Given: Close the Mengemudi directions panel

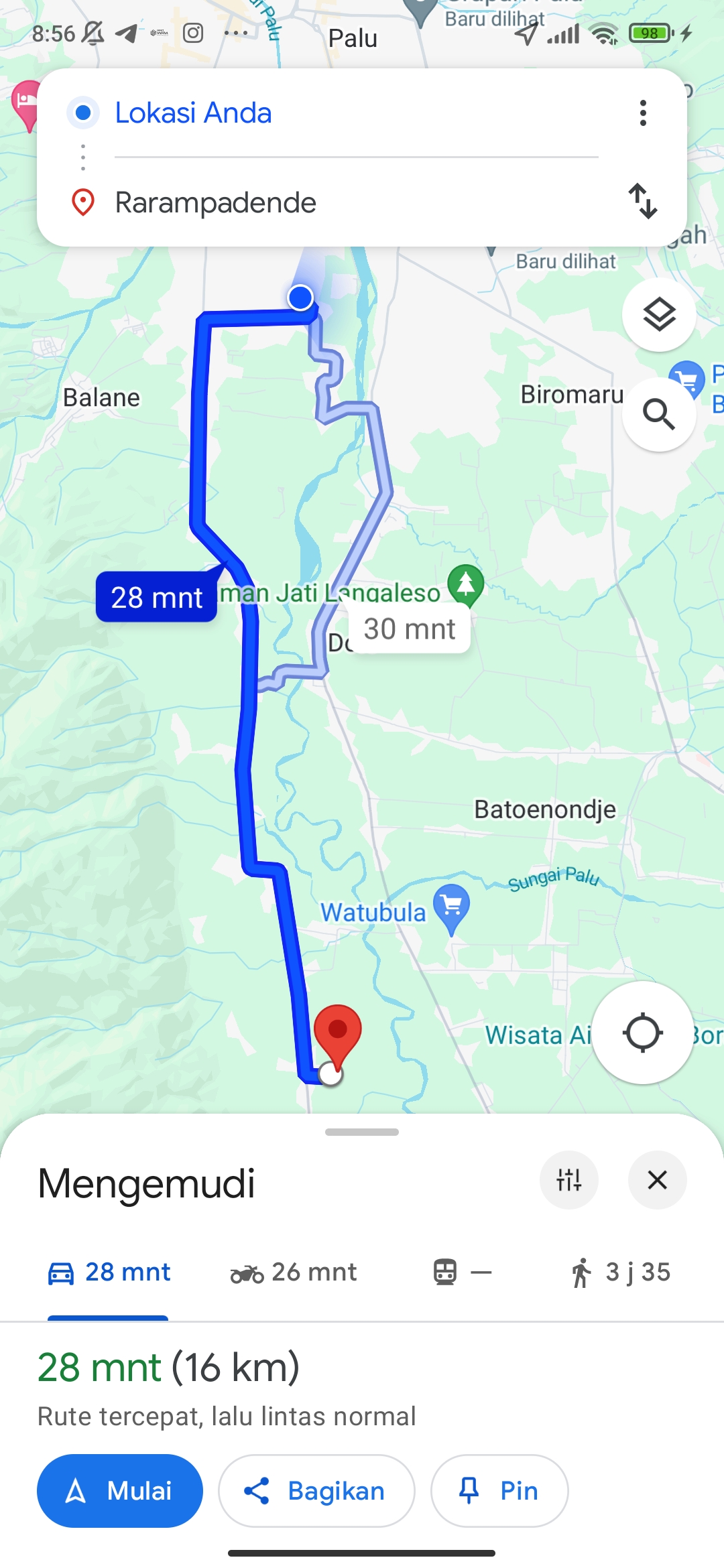Looking at the screenshot, I should click(658, 1180).
